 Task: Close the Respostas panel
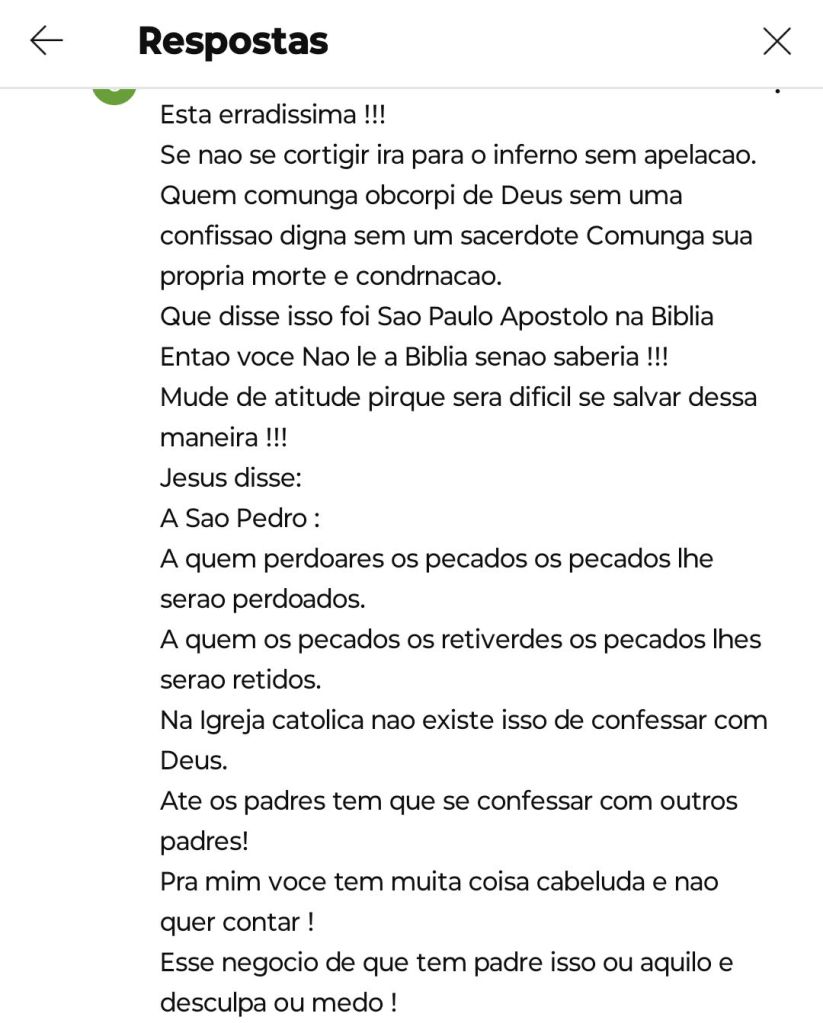point(776,41)
